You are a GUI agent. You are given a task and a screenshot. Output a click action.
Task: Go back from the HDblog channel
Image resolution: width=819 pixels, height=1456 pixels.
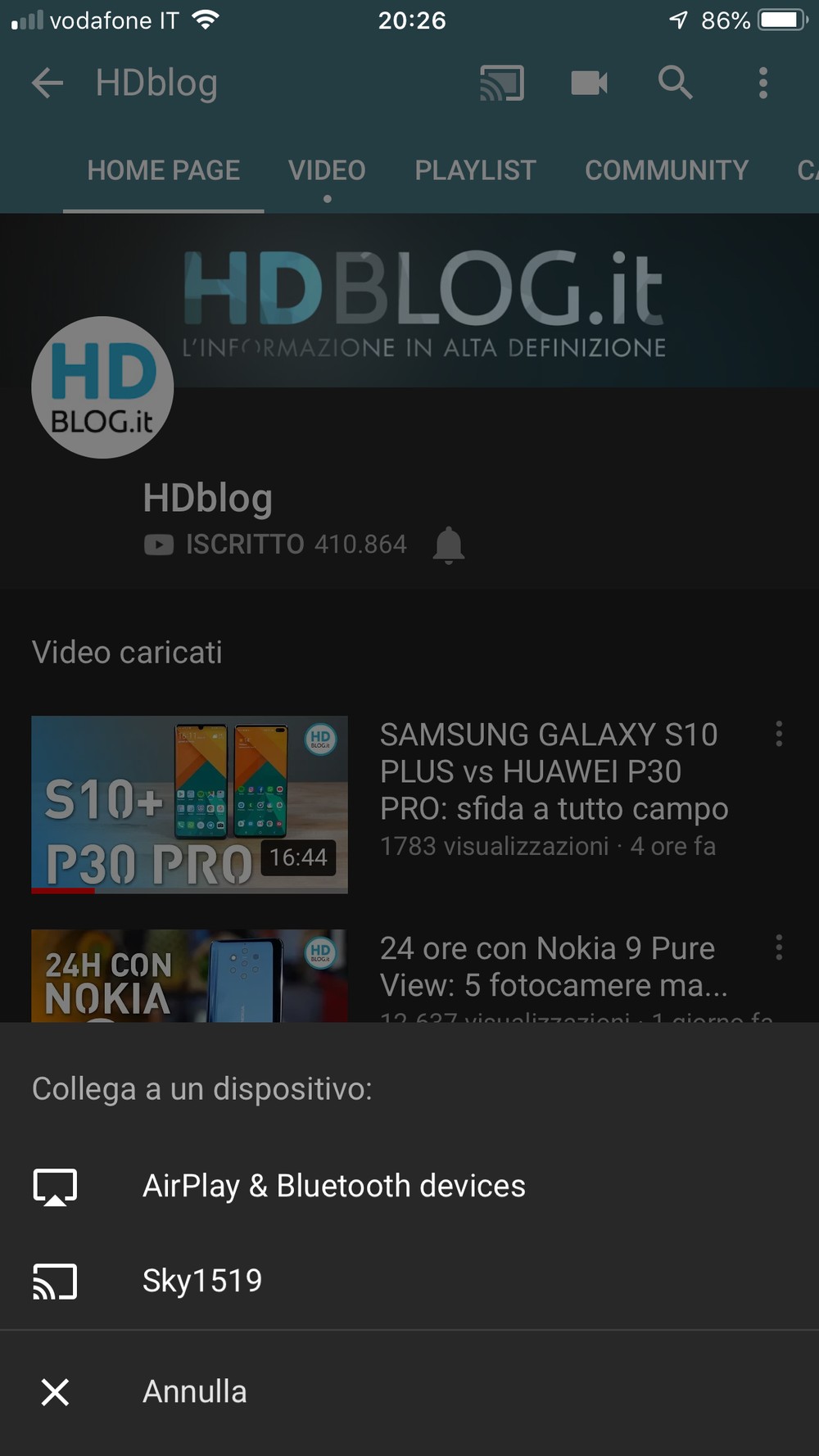48,83
